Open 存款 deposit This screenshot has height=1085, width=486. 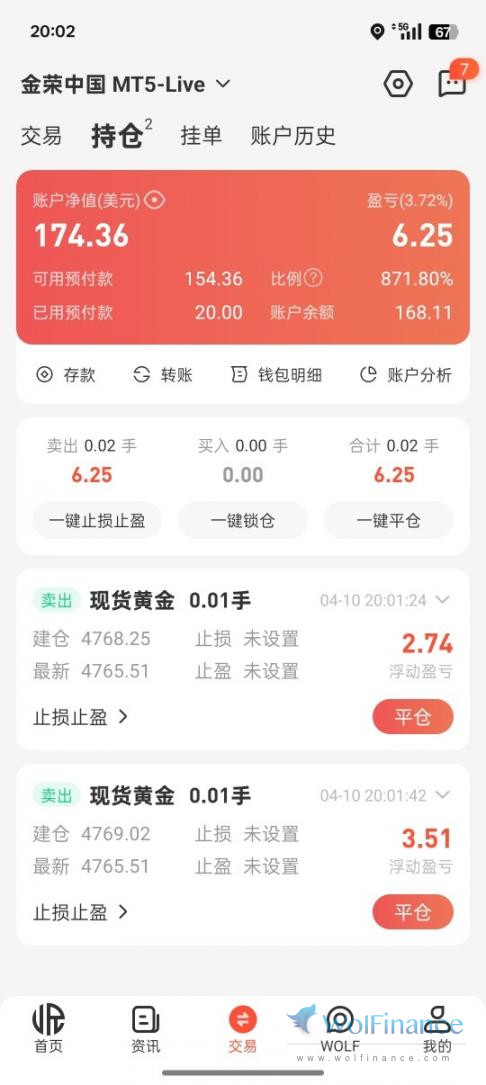[66, 375]
